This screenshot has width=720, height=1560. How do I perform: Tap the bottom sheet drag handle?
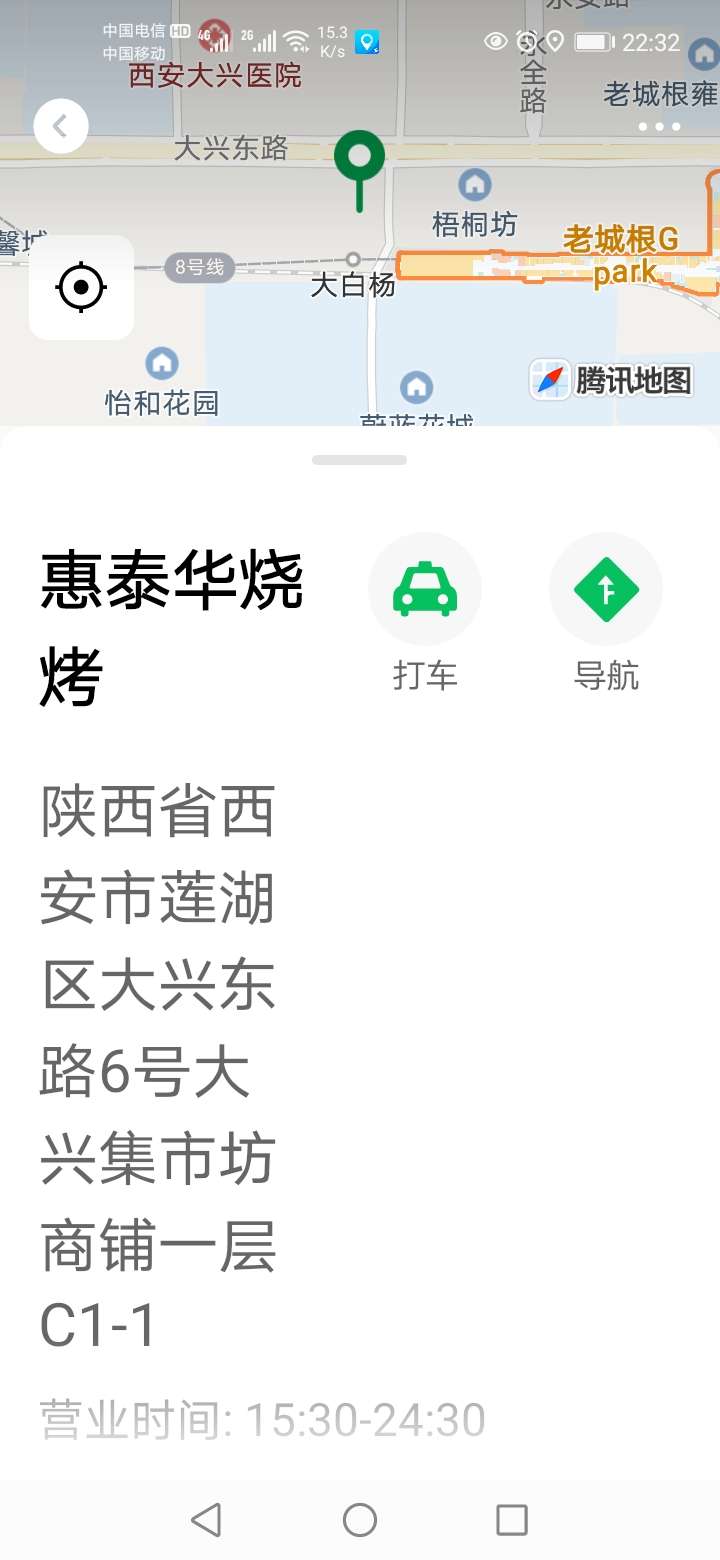359,460
